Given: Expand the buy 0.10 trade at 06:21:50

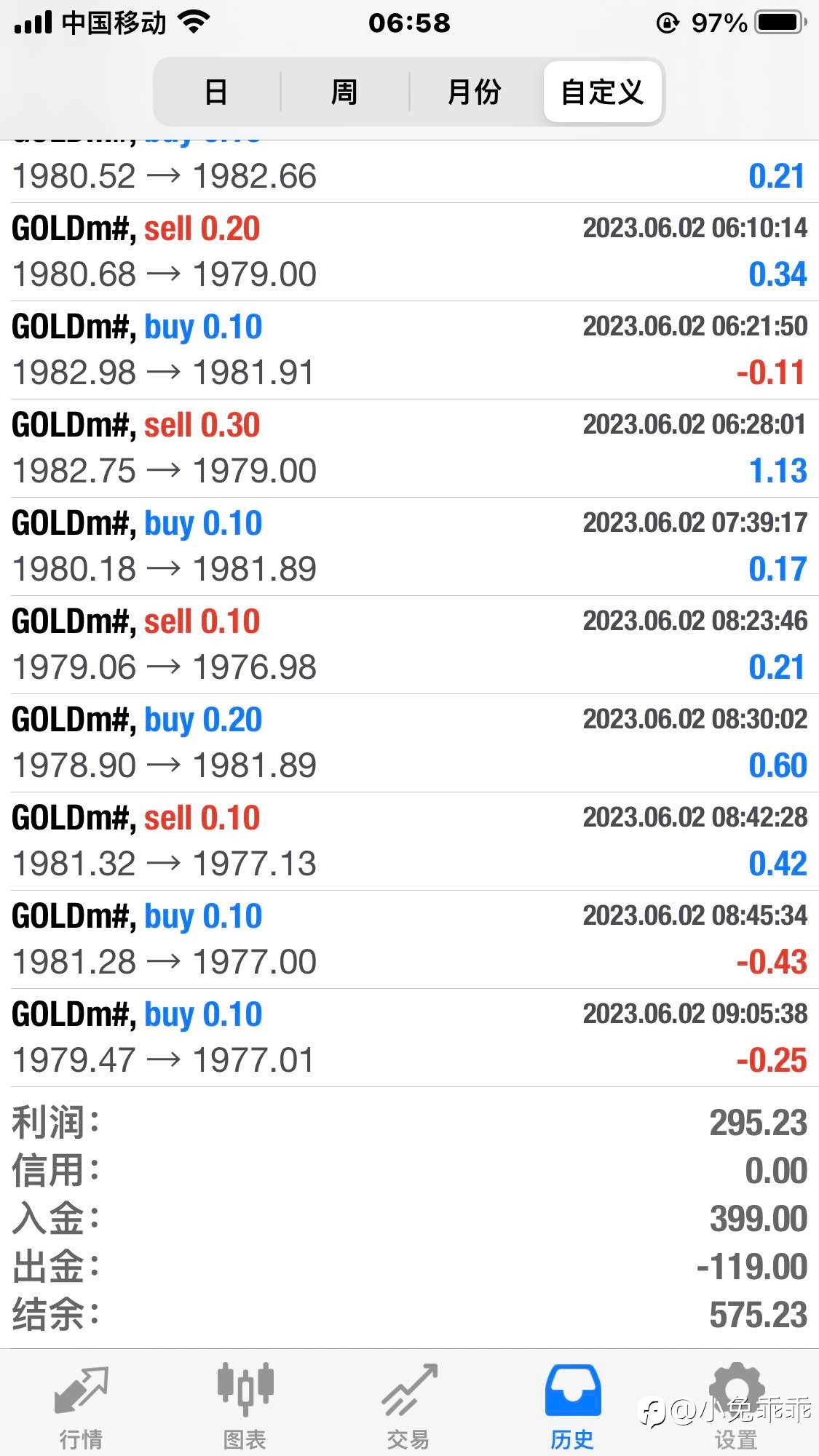Looking at the screenshot, I should point(409,350).
